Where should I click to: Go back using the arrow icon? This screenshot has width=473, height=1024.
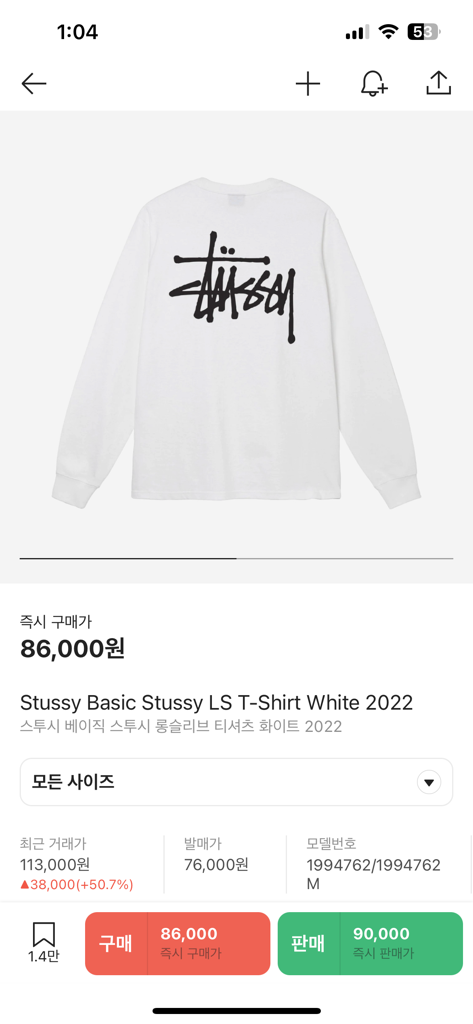[x=33, y=84]
